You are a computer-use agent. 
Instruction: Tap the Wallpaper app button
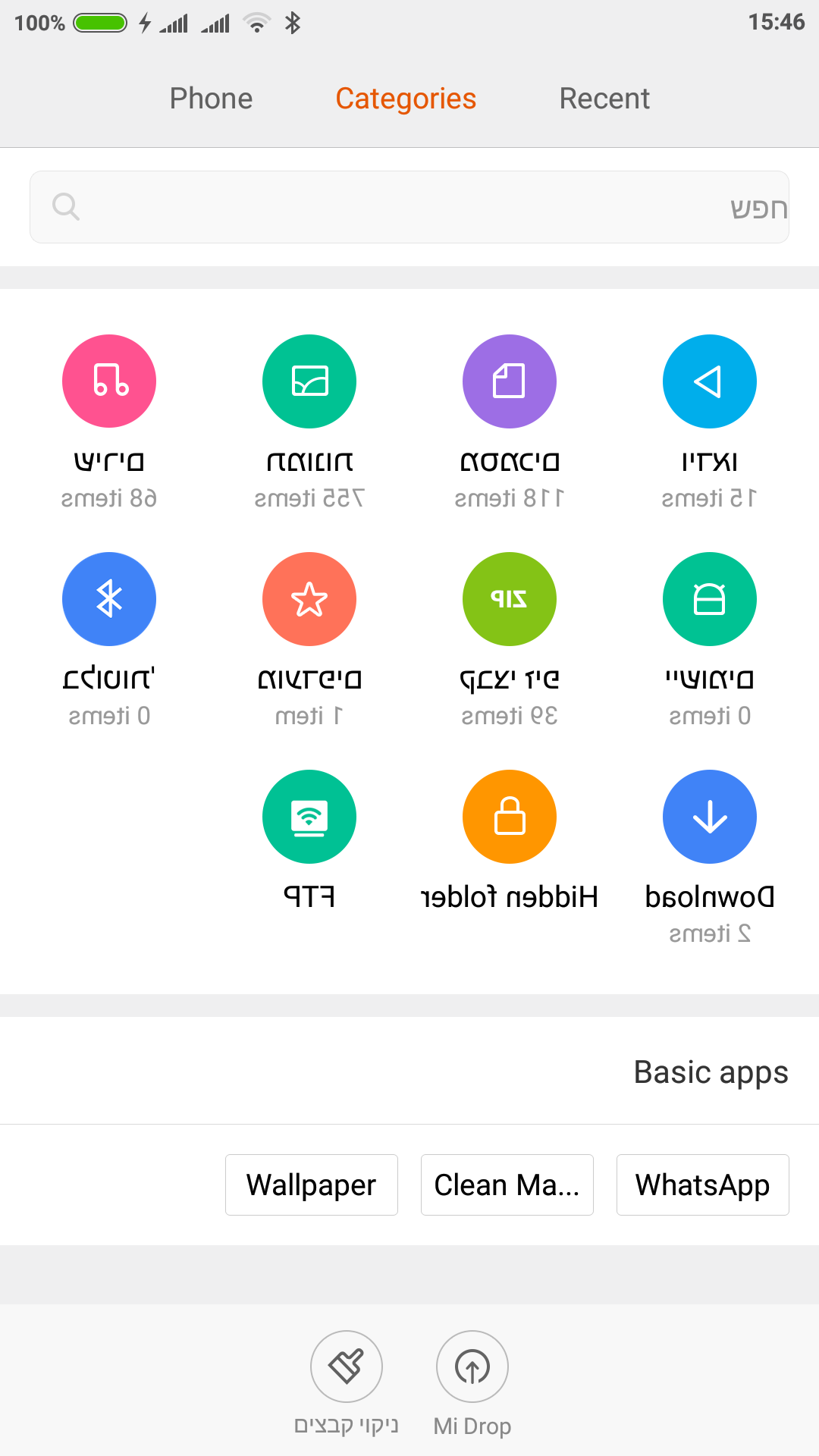312,1185
